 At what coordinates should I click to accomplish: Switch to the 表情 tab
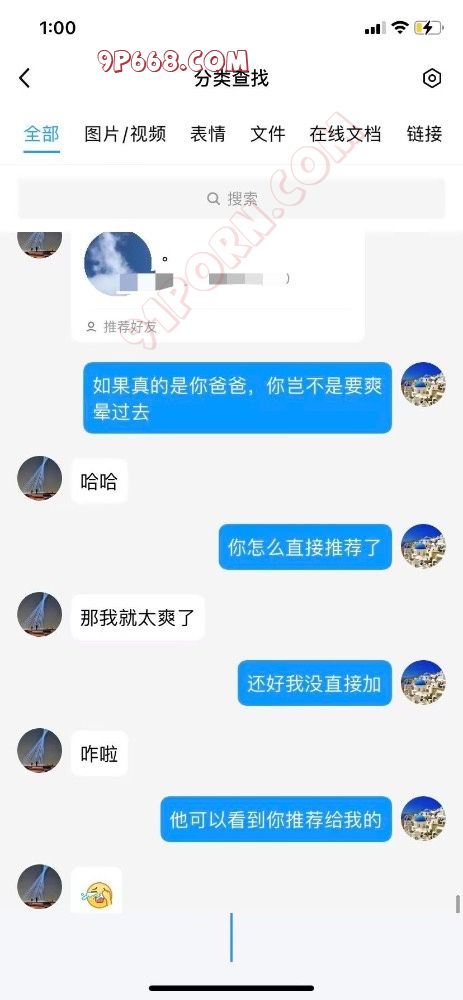pos(208,134)
